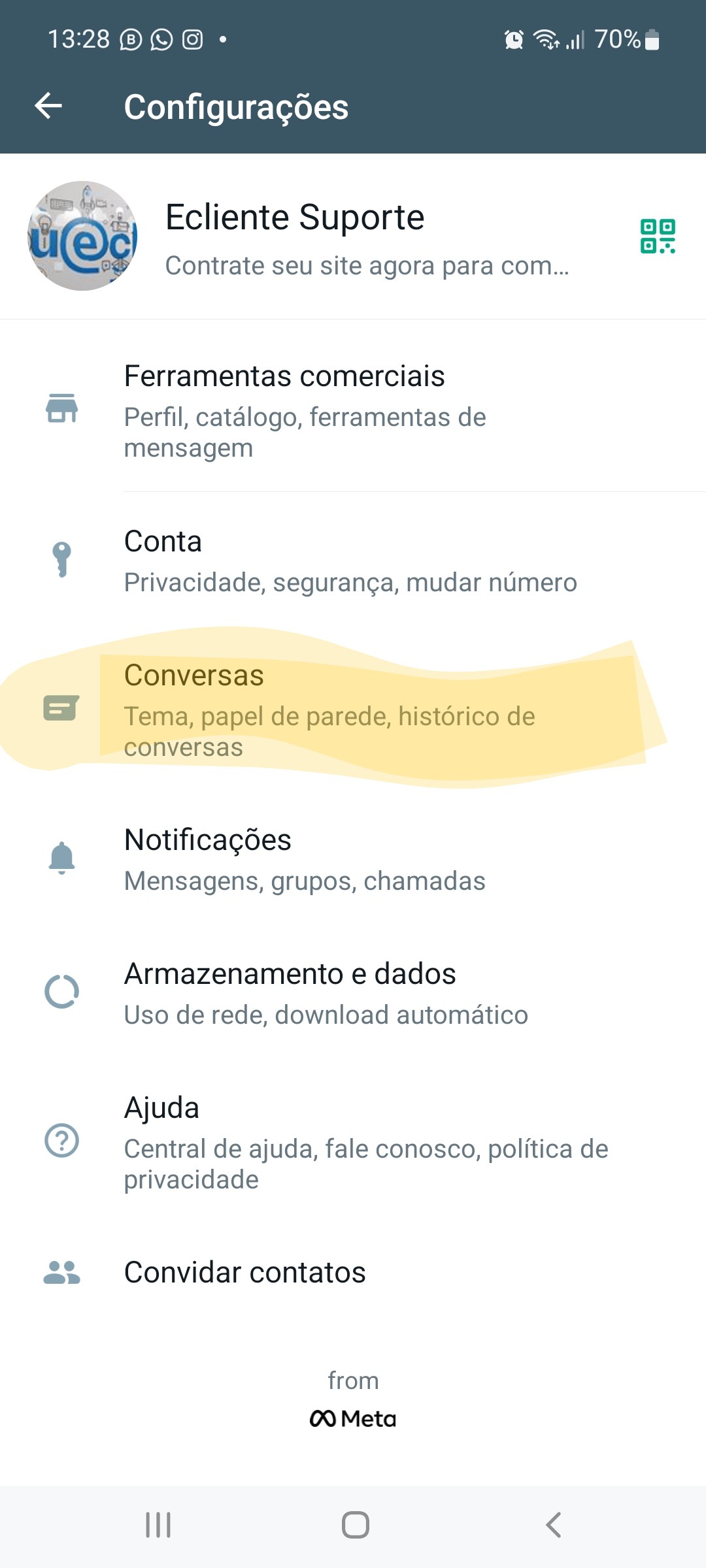This screenshot has width=706, height=1568.
Task: Tap the system home button
Action: tap(355, 1525)
